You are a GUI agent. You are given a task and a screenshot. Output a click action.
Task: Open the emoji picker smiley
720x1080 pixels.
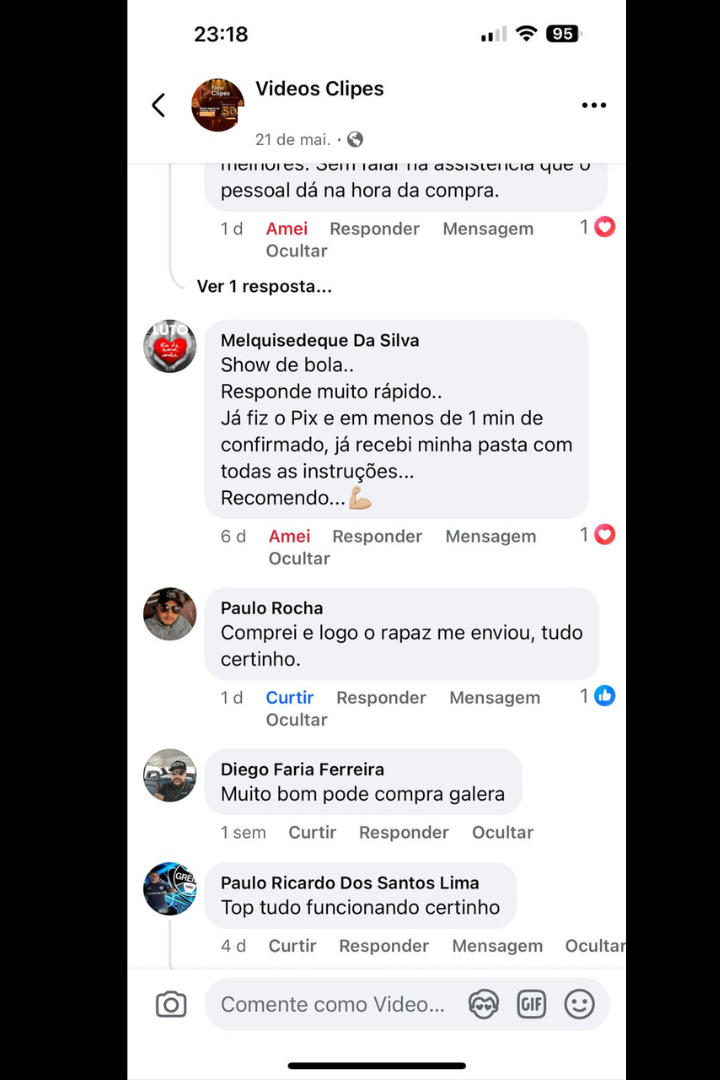click(x=579, y=1004)
